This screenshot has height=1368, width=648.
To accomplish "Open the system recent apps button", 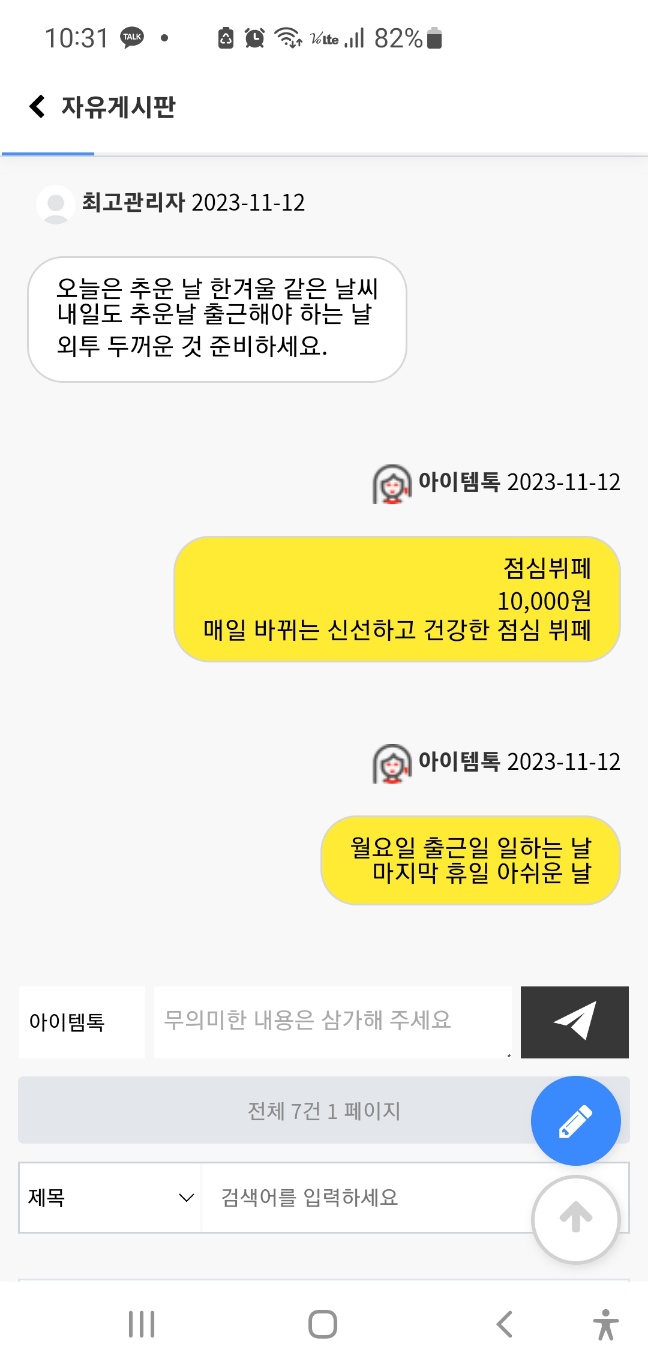I will (142, 1325).
